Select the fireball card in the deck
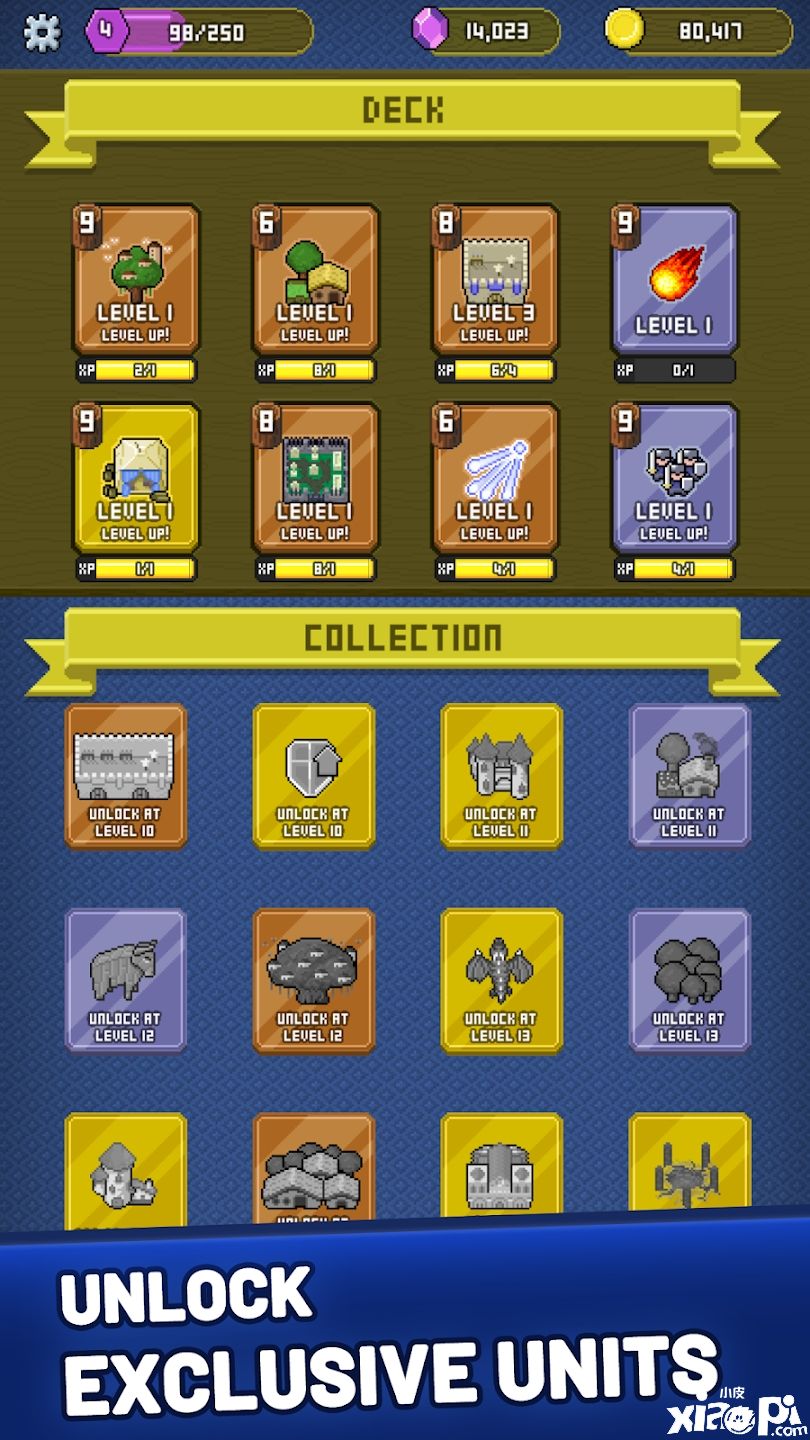Viewport: 810px width, 1440px height. tap(674, 279)
